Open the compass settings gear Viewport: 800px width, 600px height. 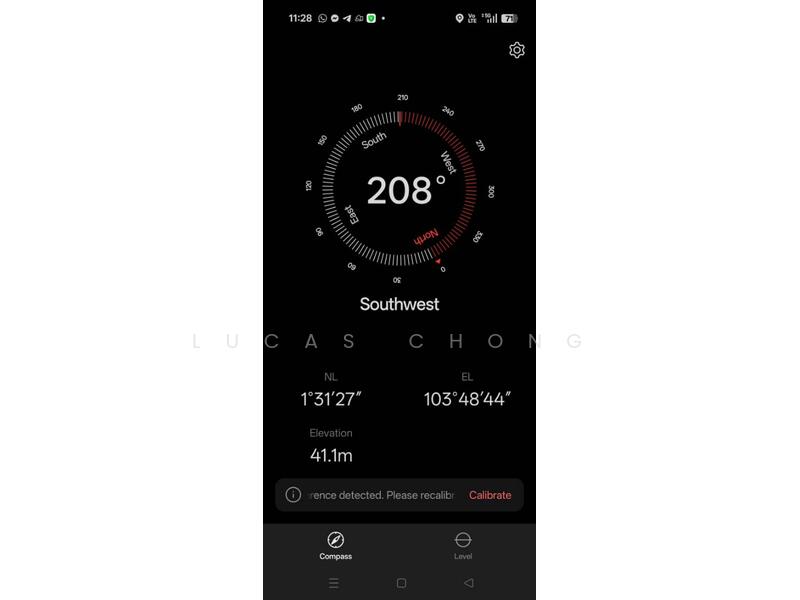(x=517, y=50)
